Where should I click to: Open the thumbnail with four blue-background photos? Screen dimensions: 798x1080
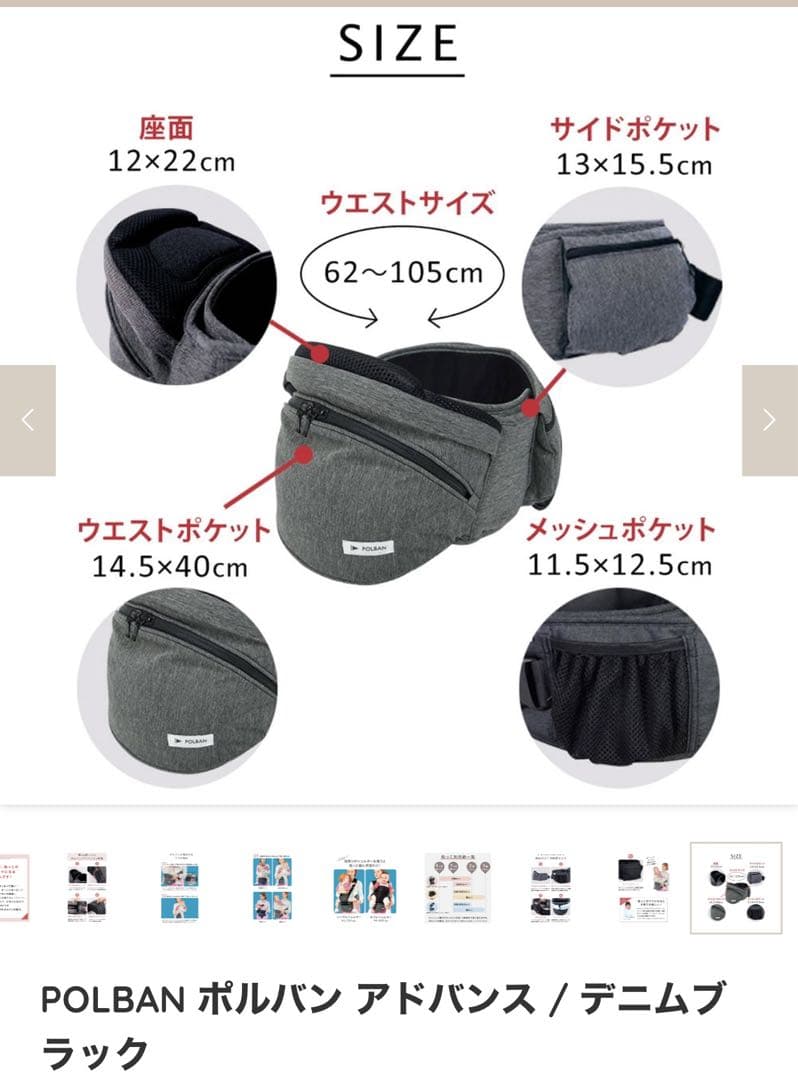pyautogui.click(x=272, y=888)
